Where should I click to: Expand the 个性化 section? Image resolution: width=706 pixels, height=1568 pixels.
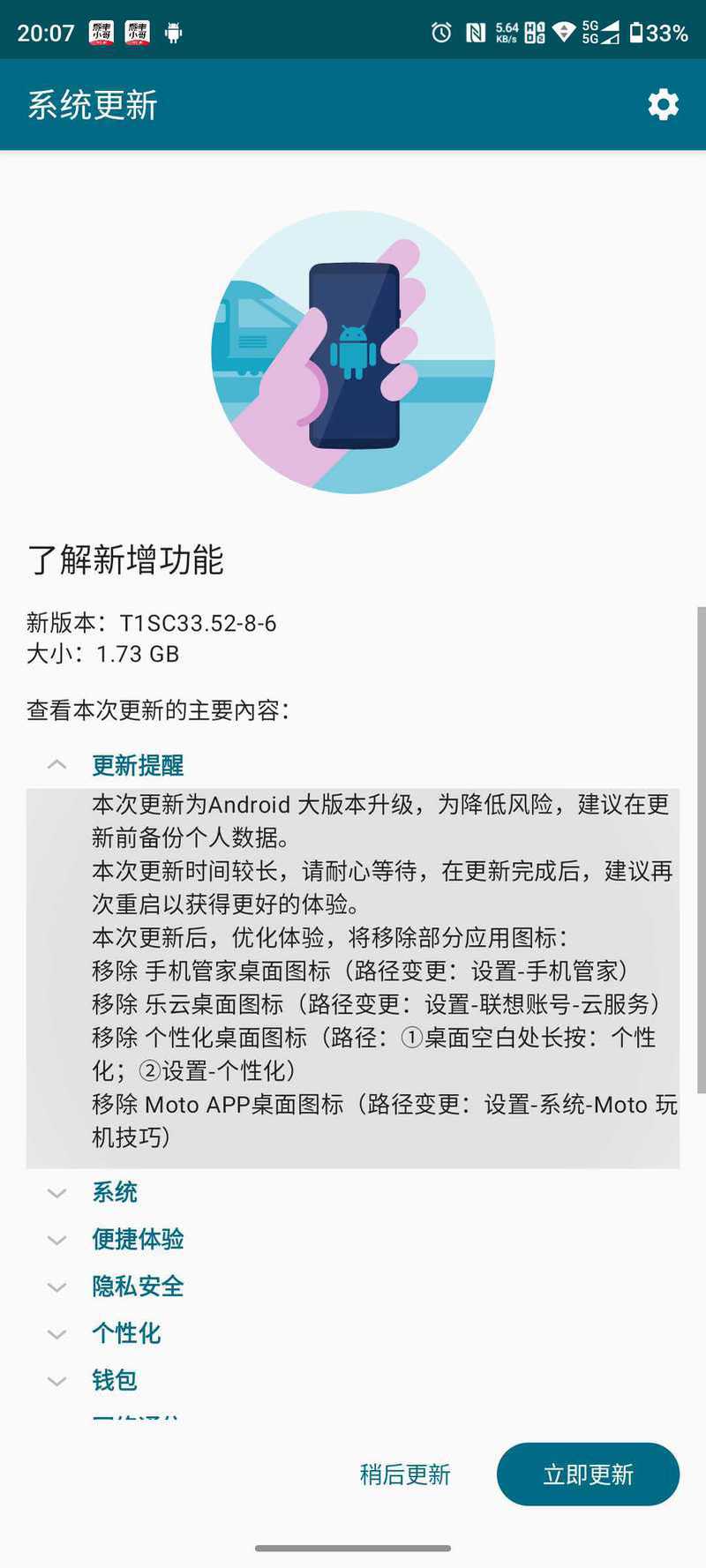(353, 1332)
